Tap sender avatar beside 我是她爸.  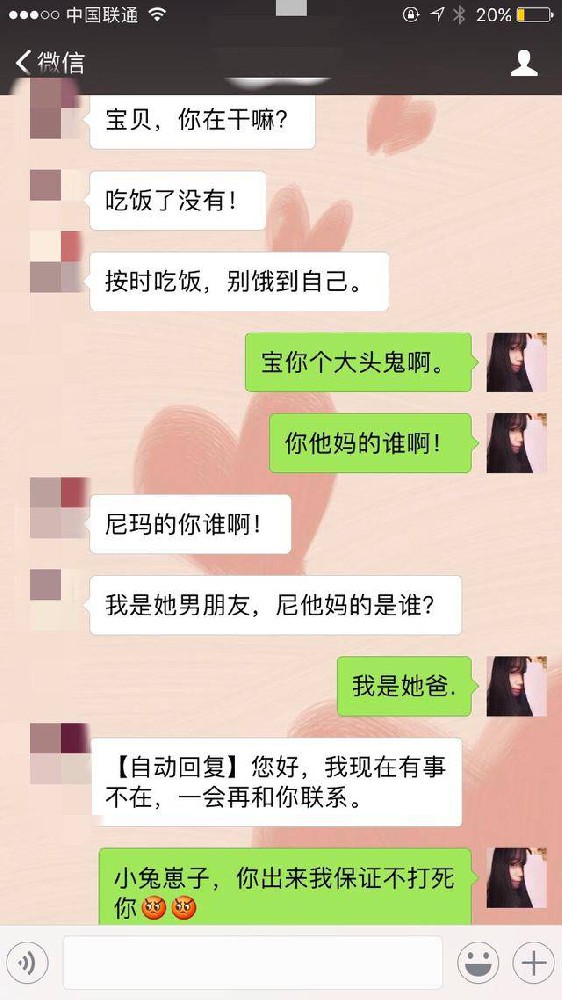516,686
